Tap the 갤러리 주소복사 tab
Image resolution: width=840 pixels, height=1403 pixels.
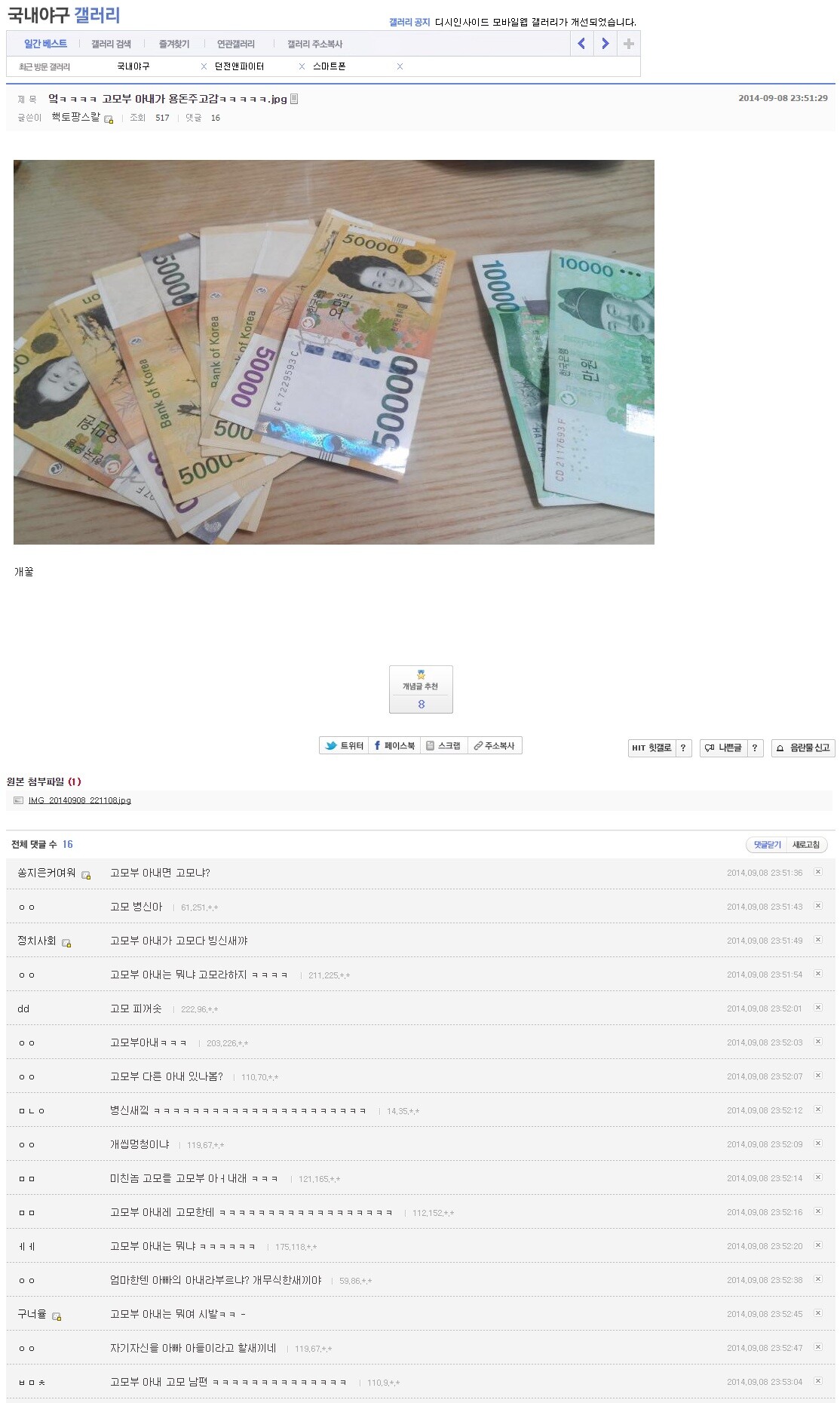[x=314, y=44]
